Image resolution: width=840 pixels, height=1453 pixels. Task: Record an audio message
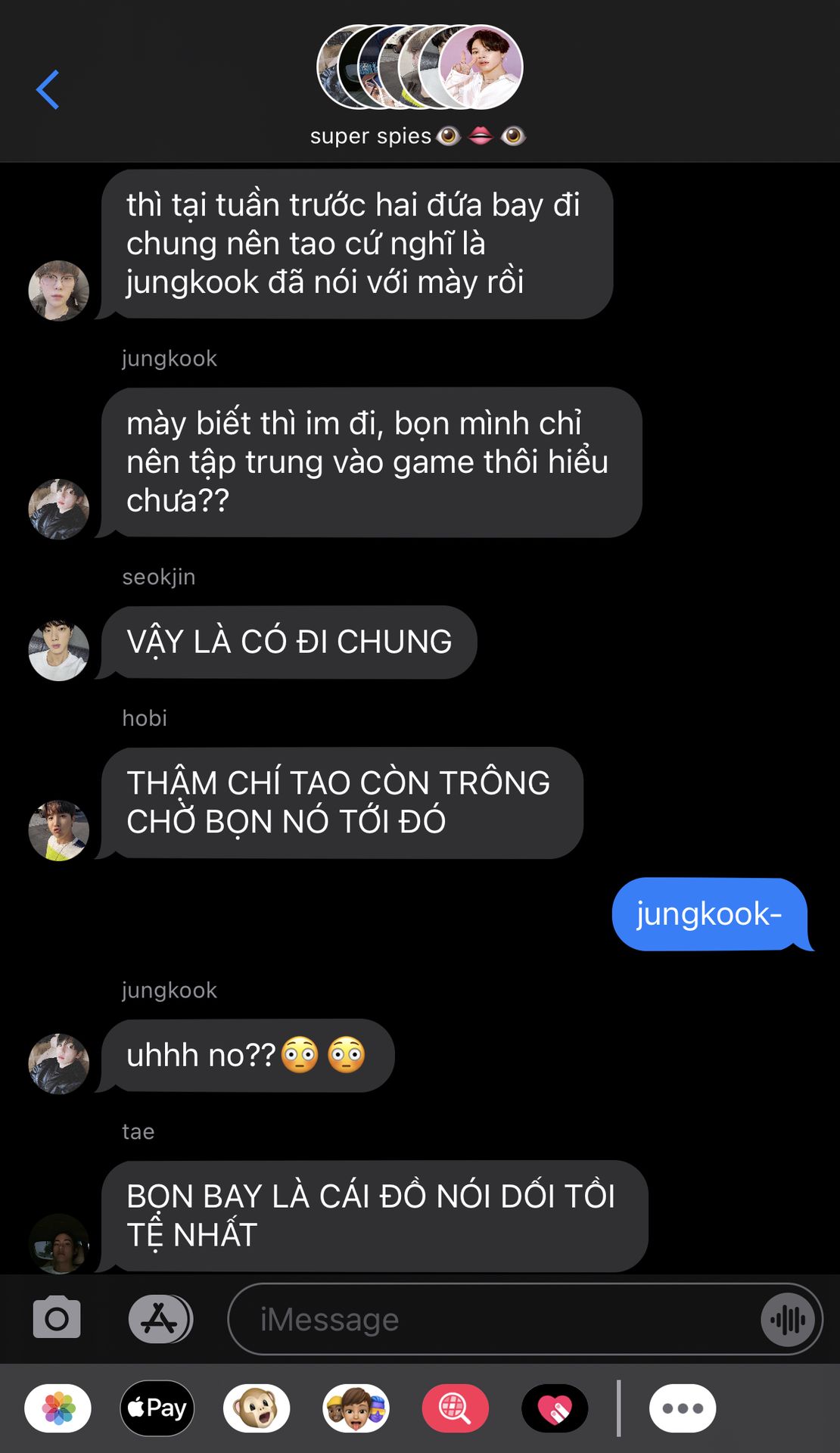pyautogui.click(x=788, y=1320)
